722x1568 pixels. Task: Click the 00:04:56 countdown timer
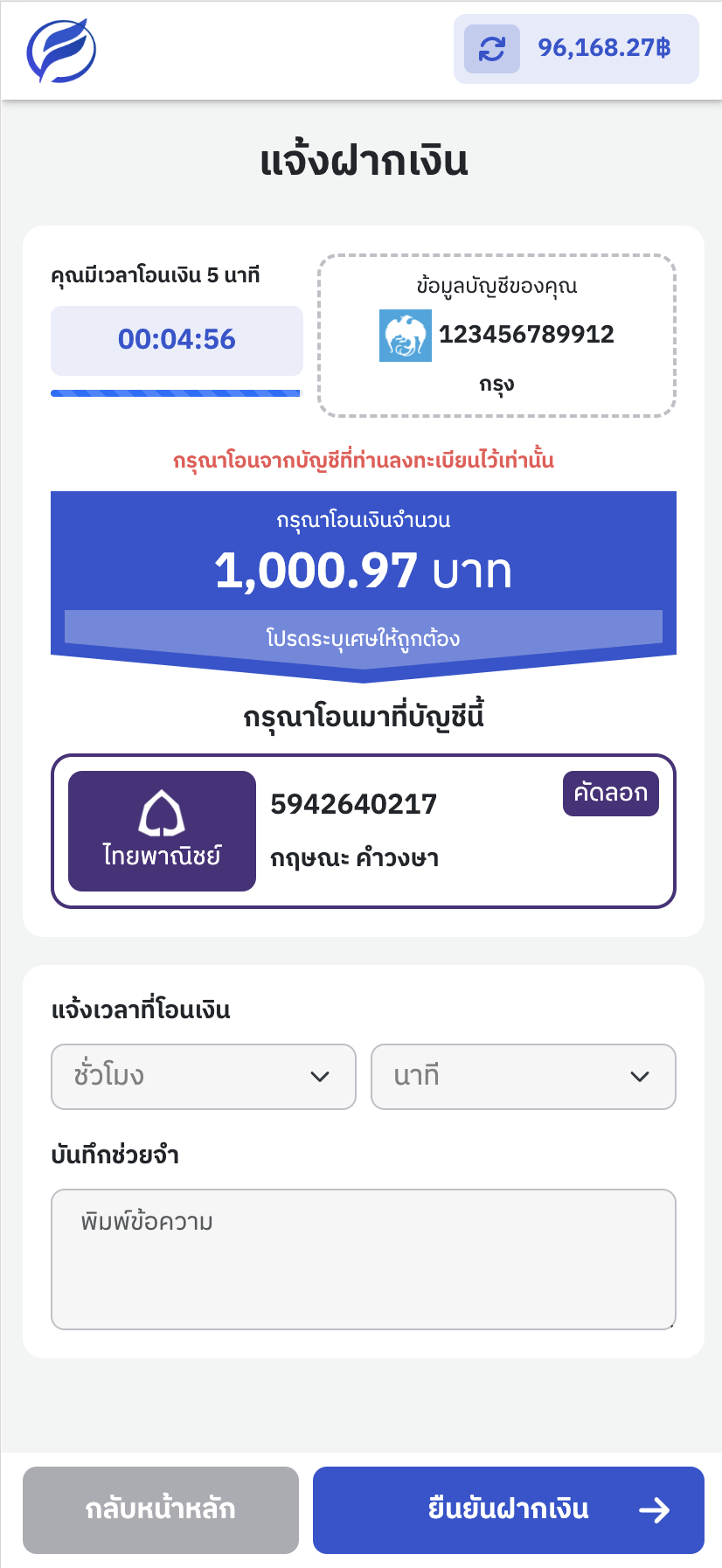[x=177, y=340]
